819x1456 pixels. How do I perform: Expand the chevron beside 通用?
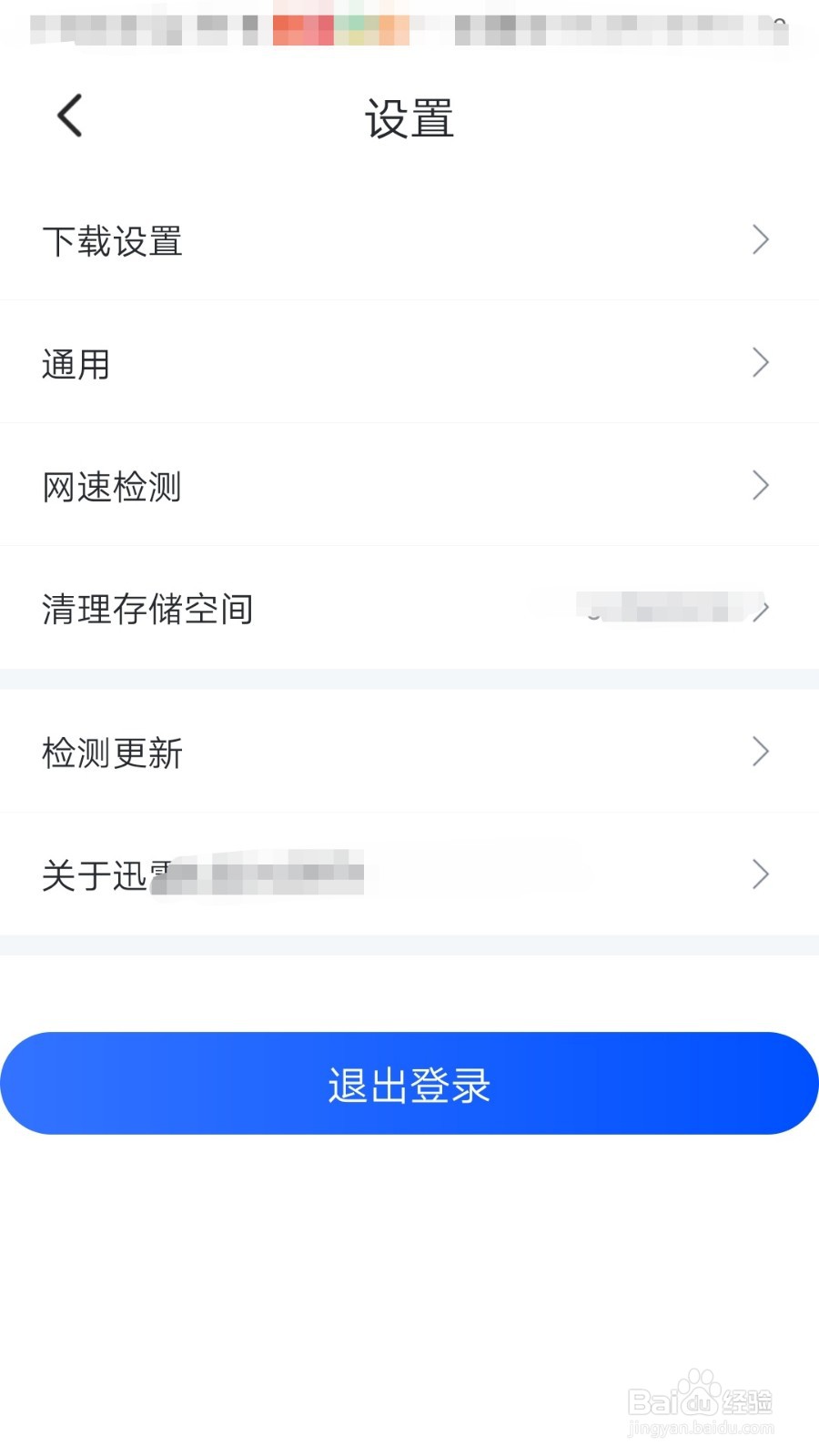coord(761,362)
